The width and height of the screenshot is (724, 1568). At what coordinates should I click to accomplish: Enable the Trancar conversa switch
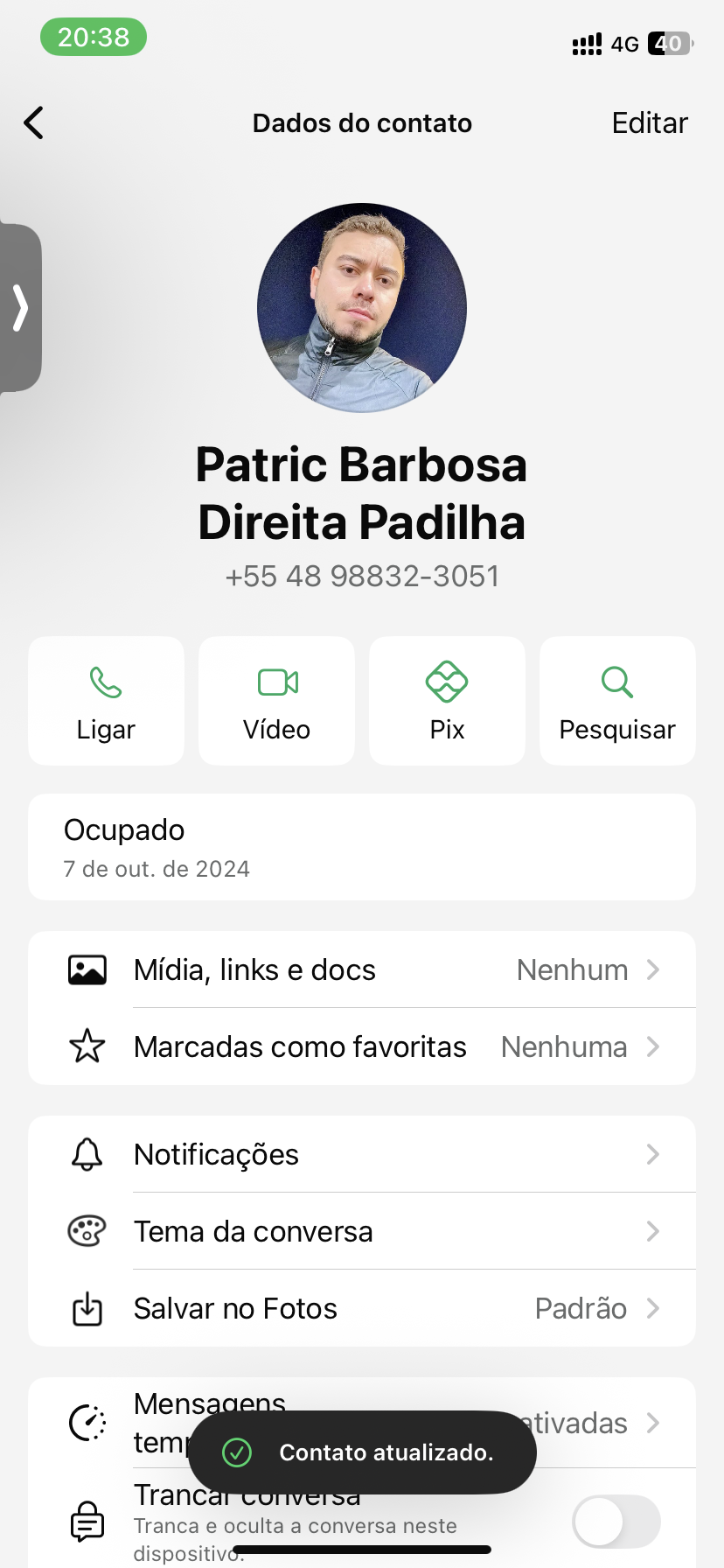(616, 1522)
